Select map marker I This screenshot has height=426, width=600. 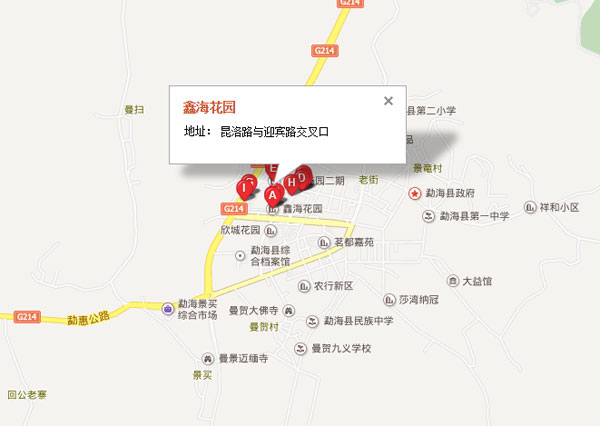pyautogui.click(x=244, y=186)
